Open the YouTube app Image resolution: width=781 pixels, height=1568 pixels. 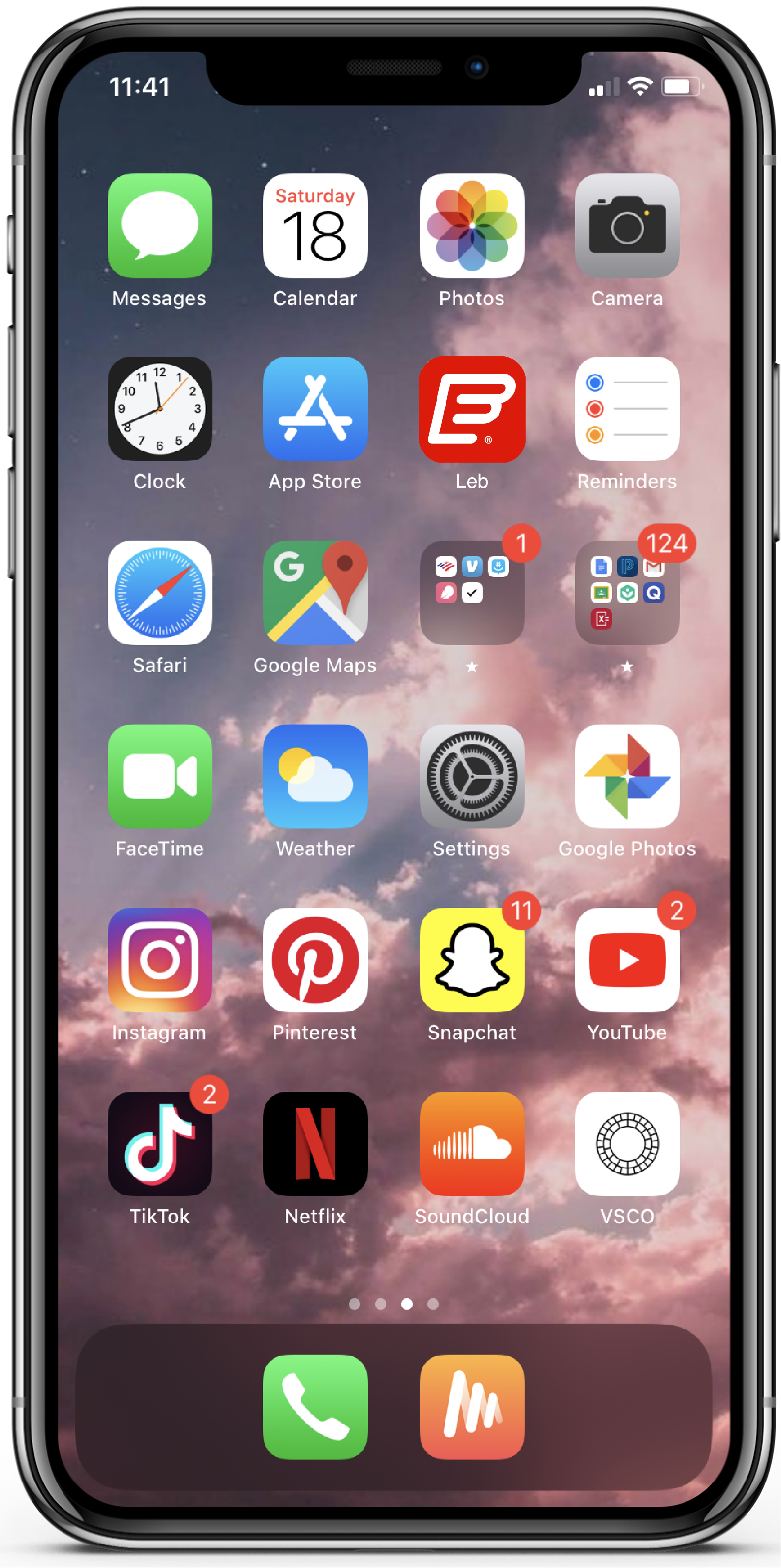pyautogui.click(x=627, y=960)
